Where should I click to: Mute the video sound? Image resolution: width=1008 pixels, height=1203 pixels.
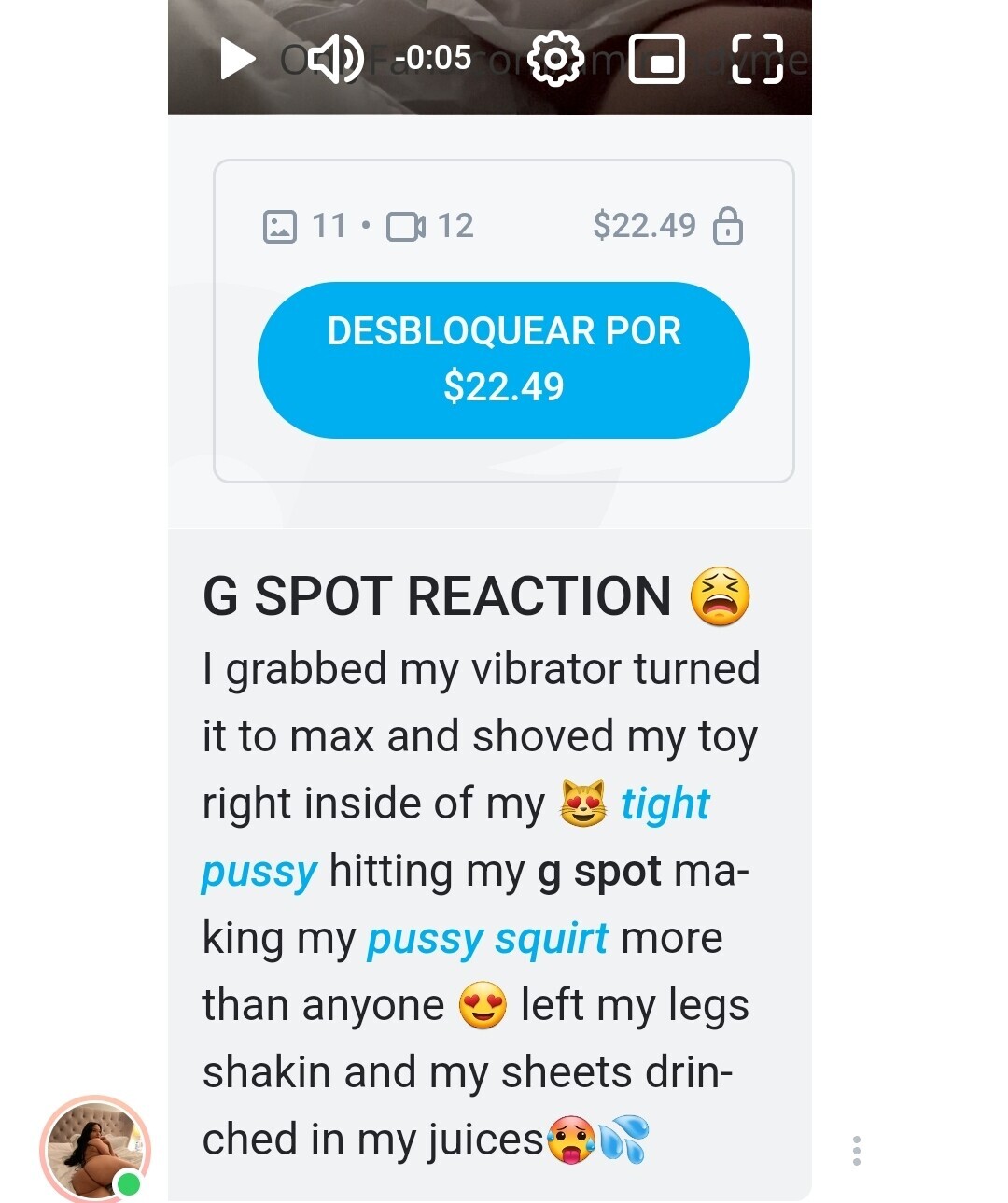point(336,59)
